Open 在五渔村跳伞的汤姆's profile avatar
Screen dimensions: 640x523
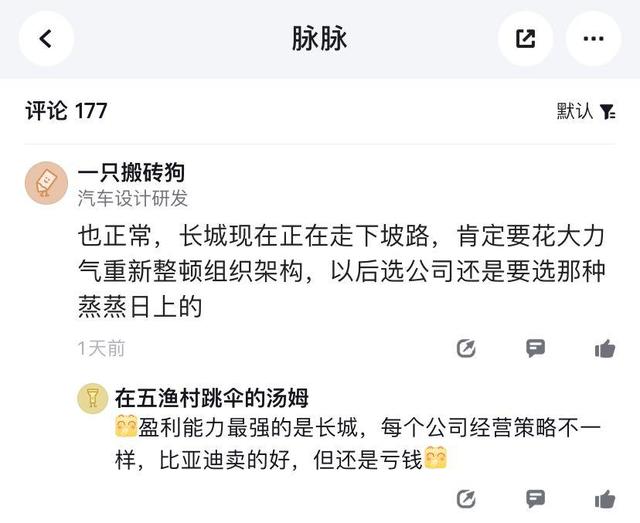pyautogui.click(x=92, y=398)
